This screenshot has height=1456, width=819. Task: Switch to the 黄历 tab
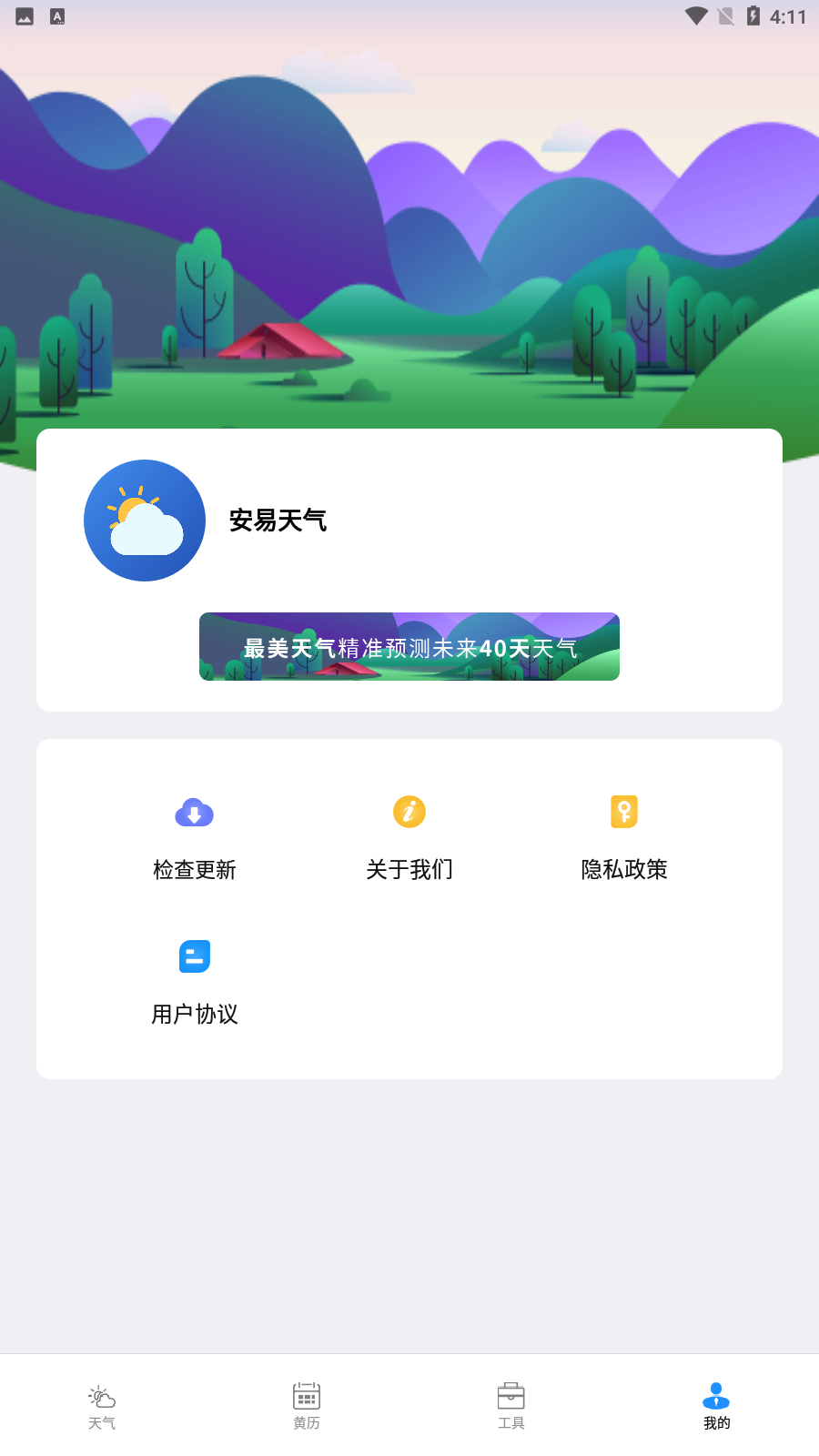click(307, 1405)
